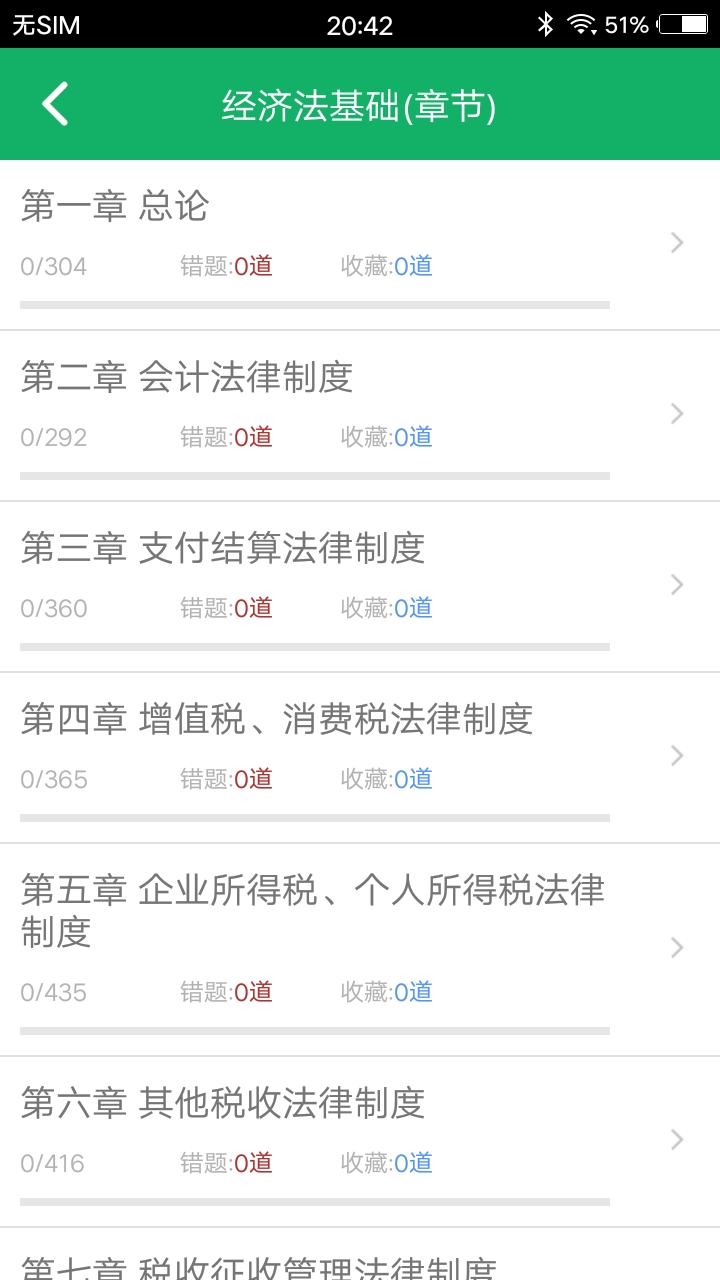This screenshot has width=720, height=1280.
Task: Open 错题 for 第四章 chapter
Action: [x=223, y=779]
